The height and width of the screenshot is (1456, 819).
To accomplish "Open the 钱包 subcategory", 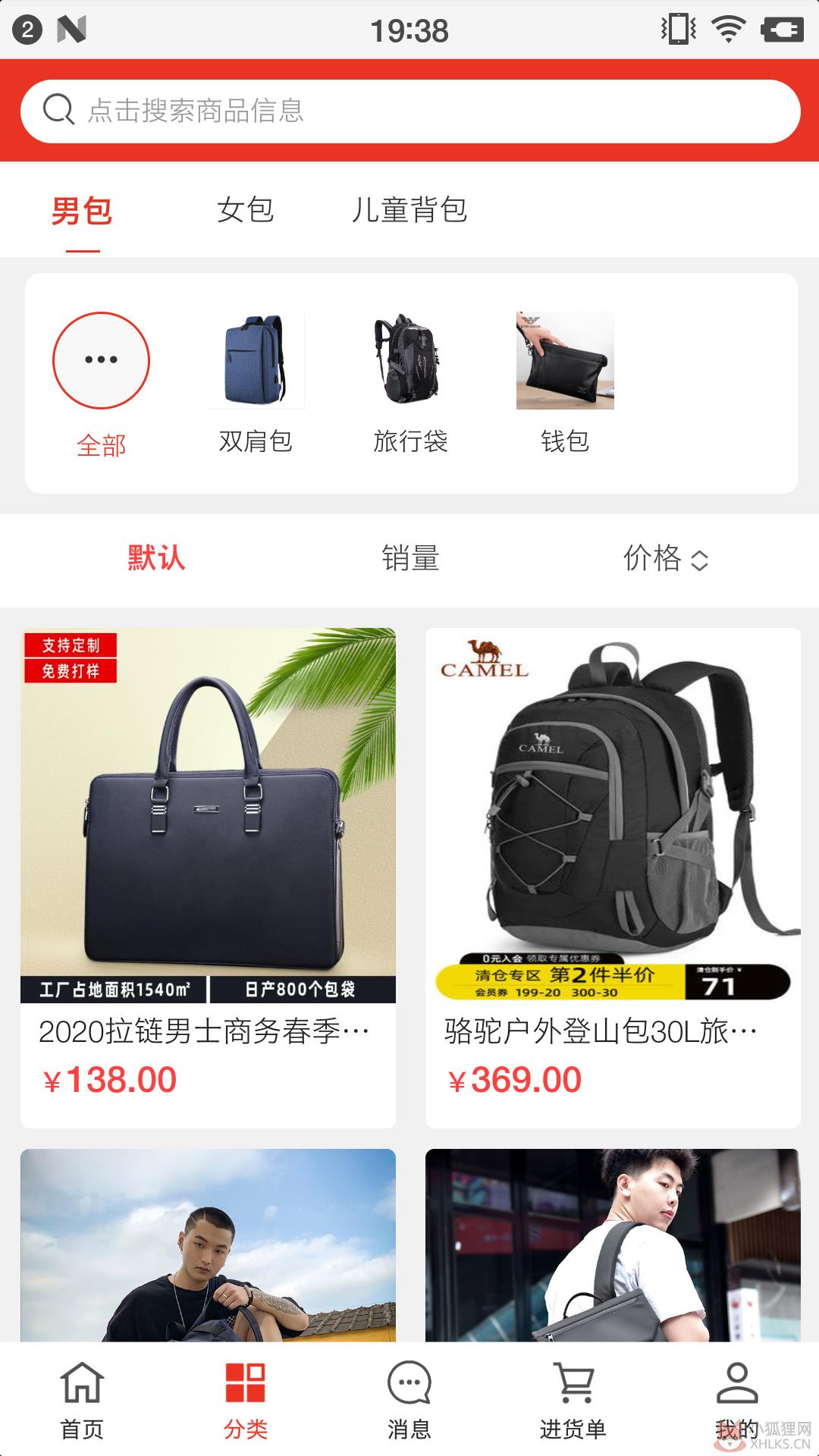I will click(565, 383).
